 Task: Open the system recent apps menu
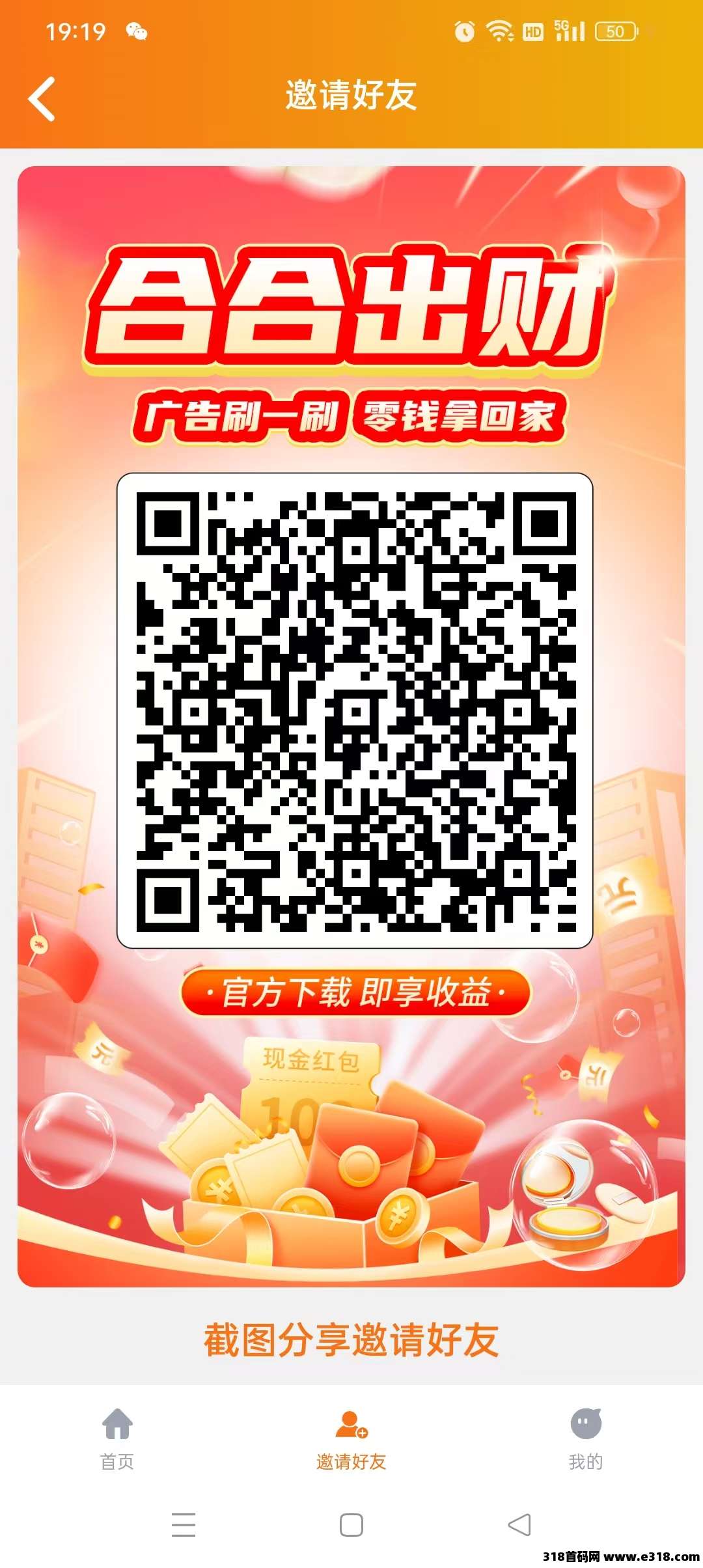[x=184, y=1524]
